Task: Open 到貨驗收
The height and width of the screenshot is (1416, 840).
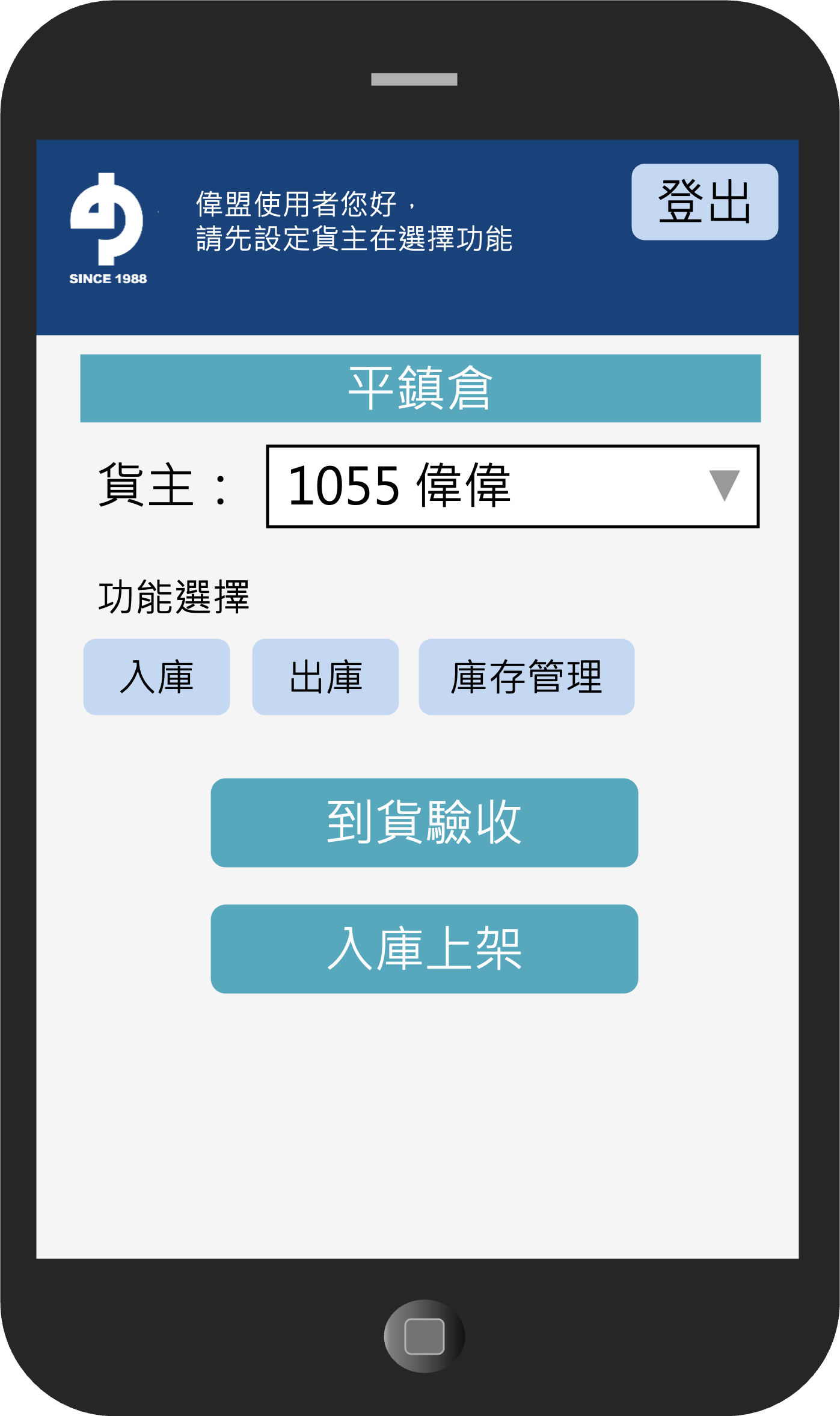Action: tap(424, 823)
